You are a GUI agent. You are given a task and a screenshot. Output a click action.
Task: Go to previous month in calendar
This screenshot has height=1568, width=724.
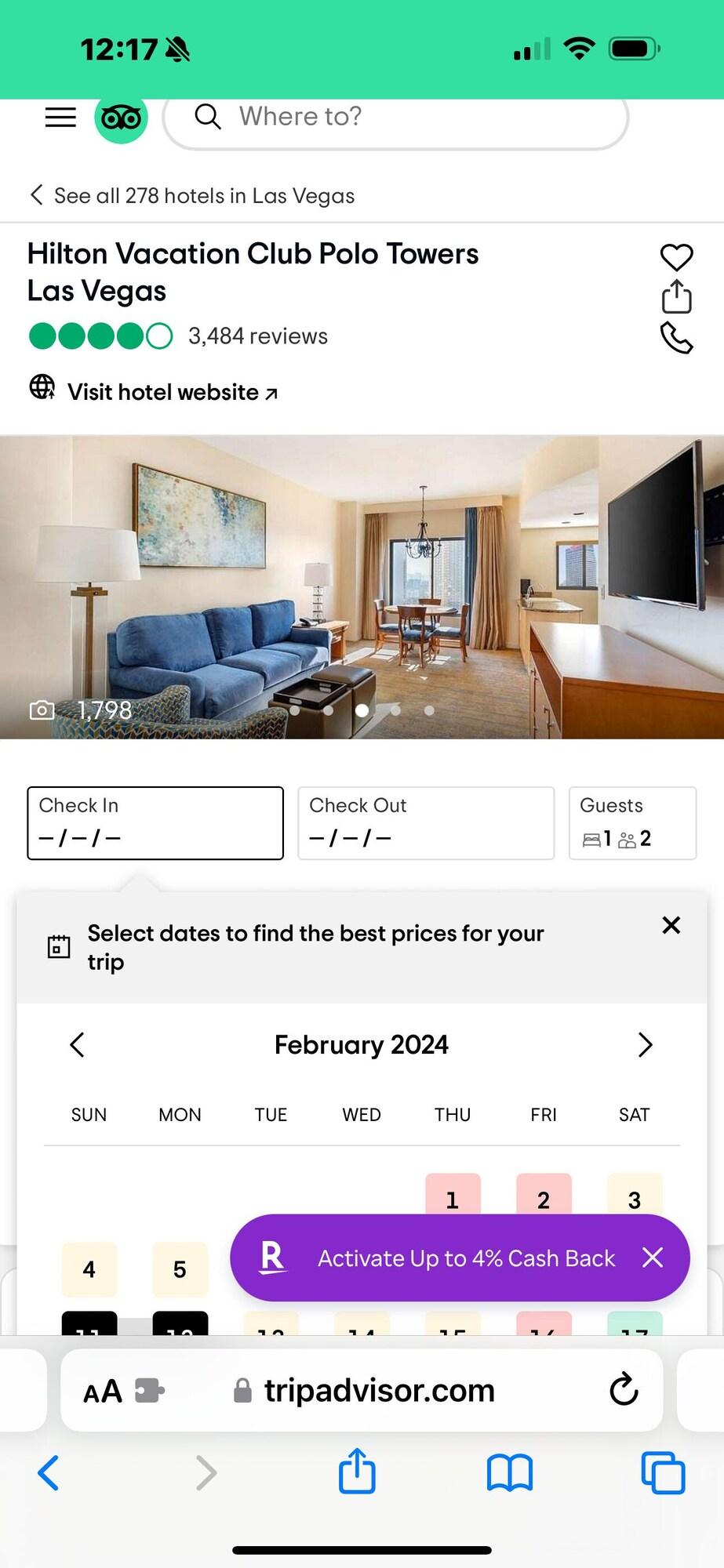pos(77,1044)
